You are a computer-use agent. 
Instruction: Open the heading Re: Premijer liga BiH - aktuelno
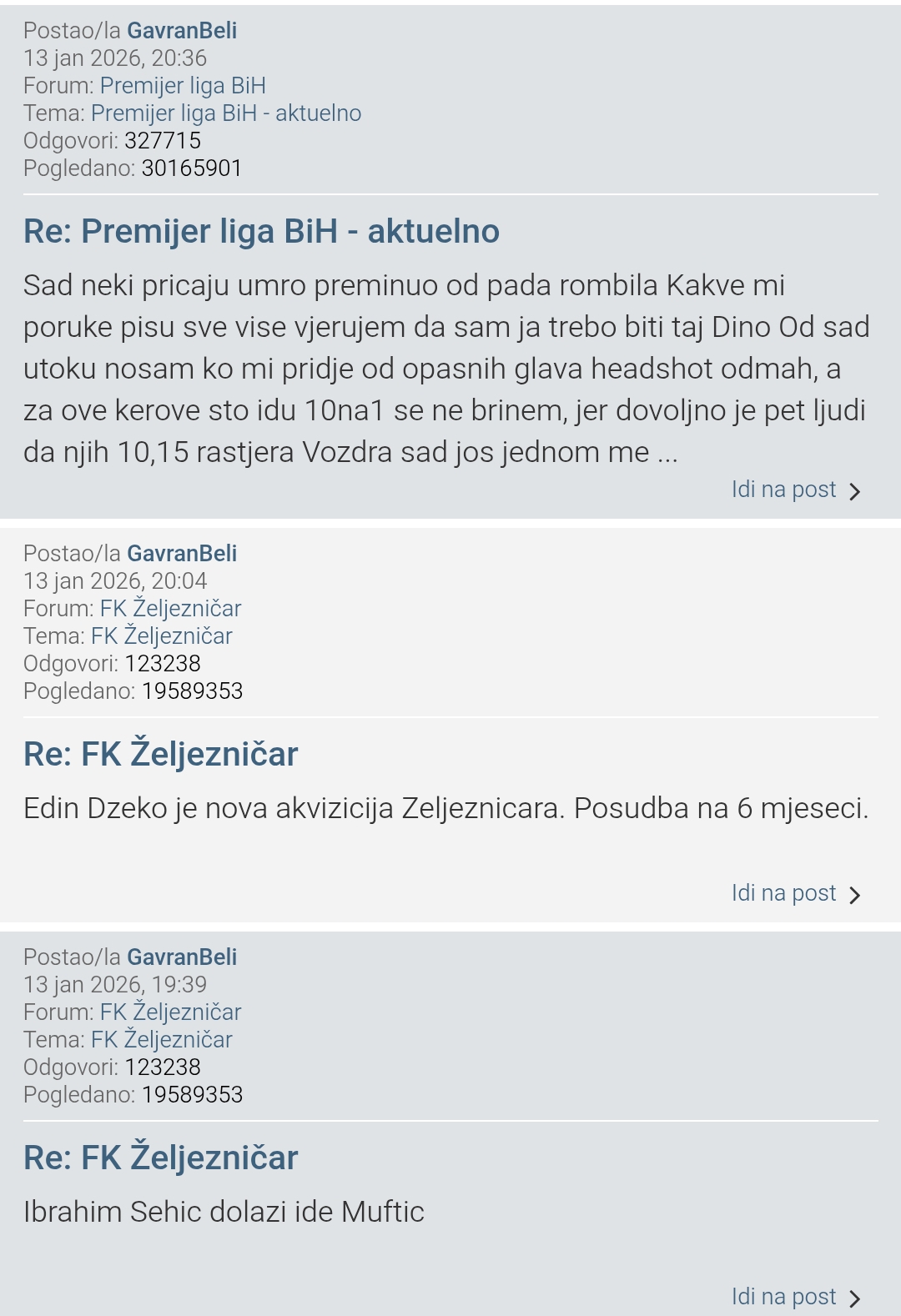click(x=261, y=231)
